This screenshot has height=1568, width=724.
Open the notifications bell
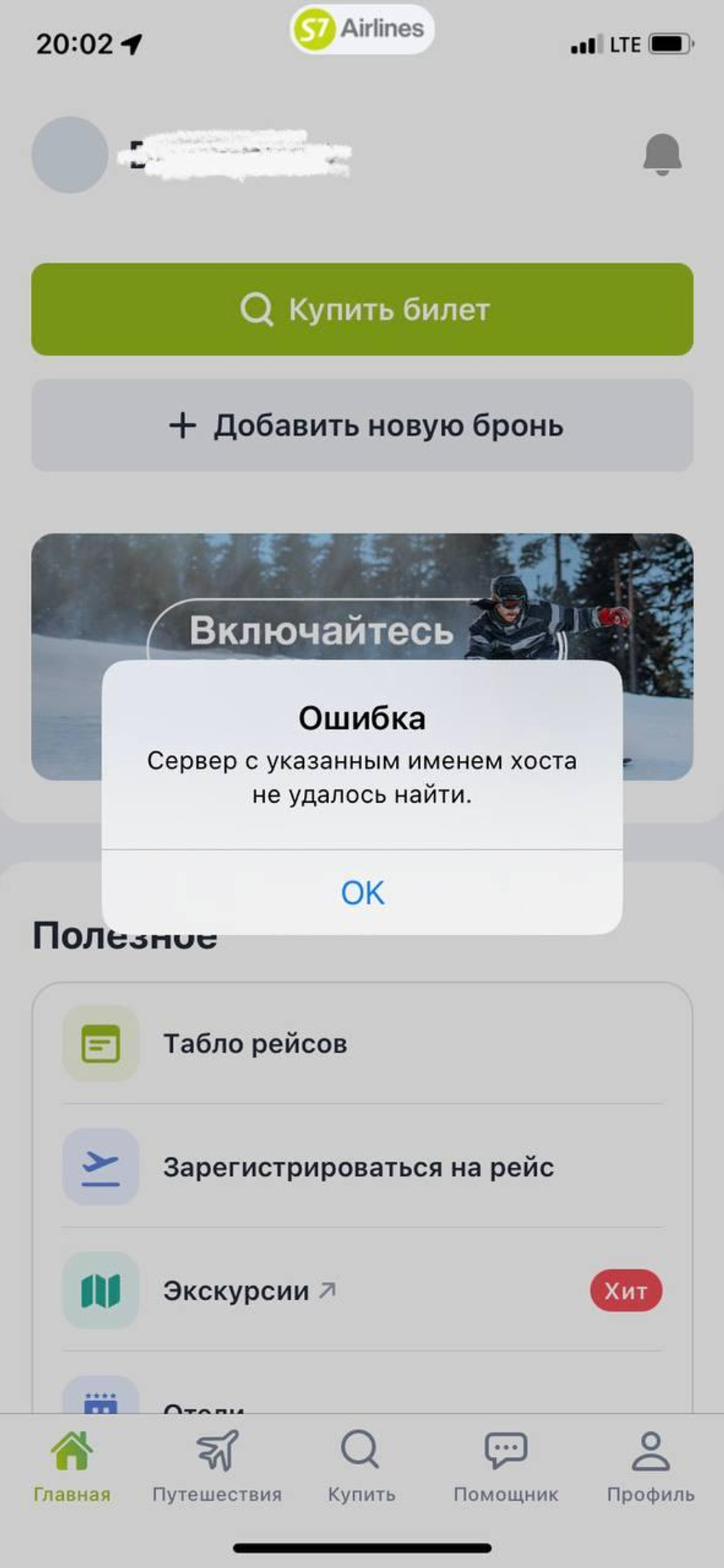coord(662,155)
